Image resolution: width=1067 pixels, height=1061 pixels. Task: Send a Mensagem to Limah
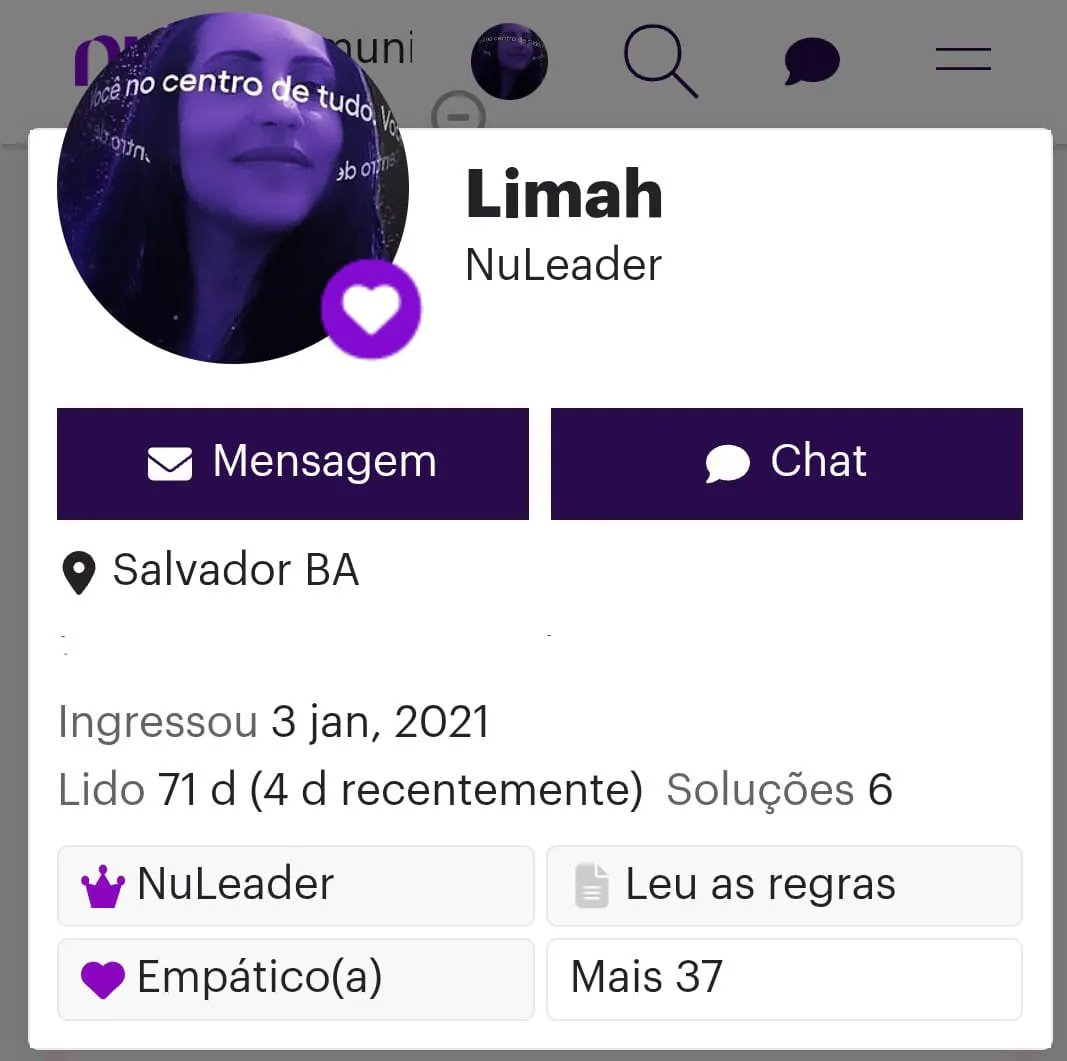292,463
